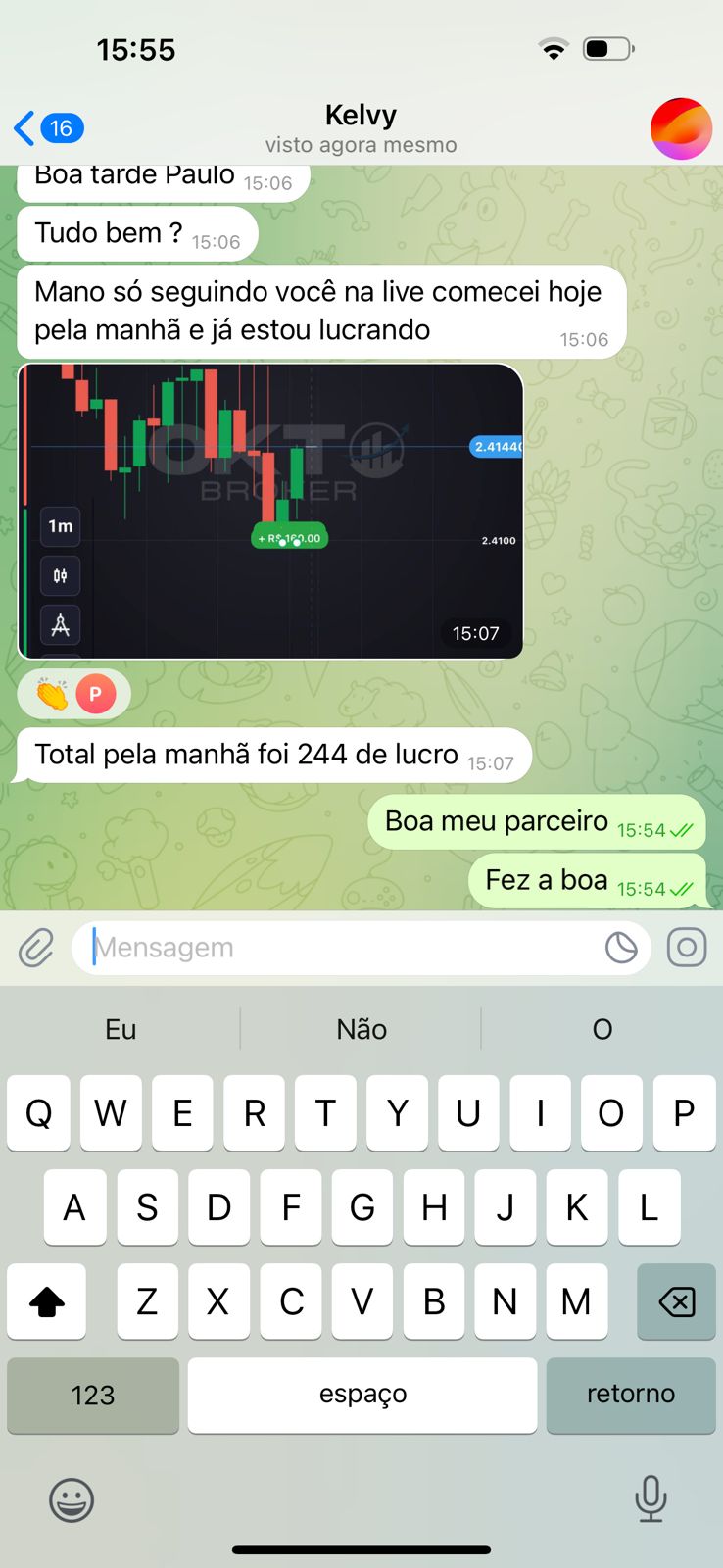Go back to the chat list
The height and width of the screenshot is (1568, 723).
click(47, 128)
